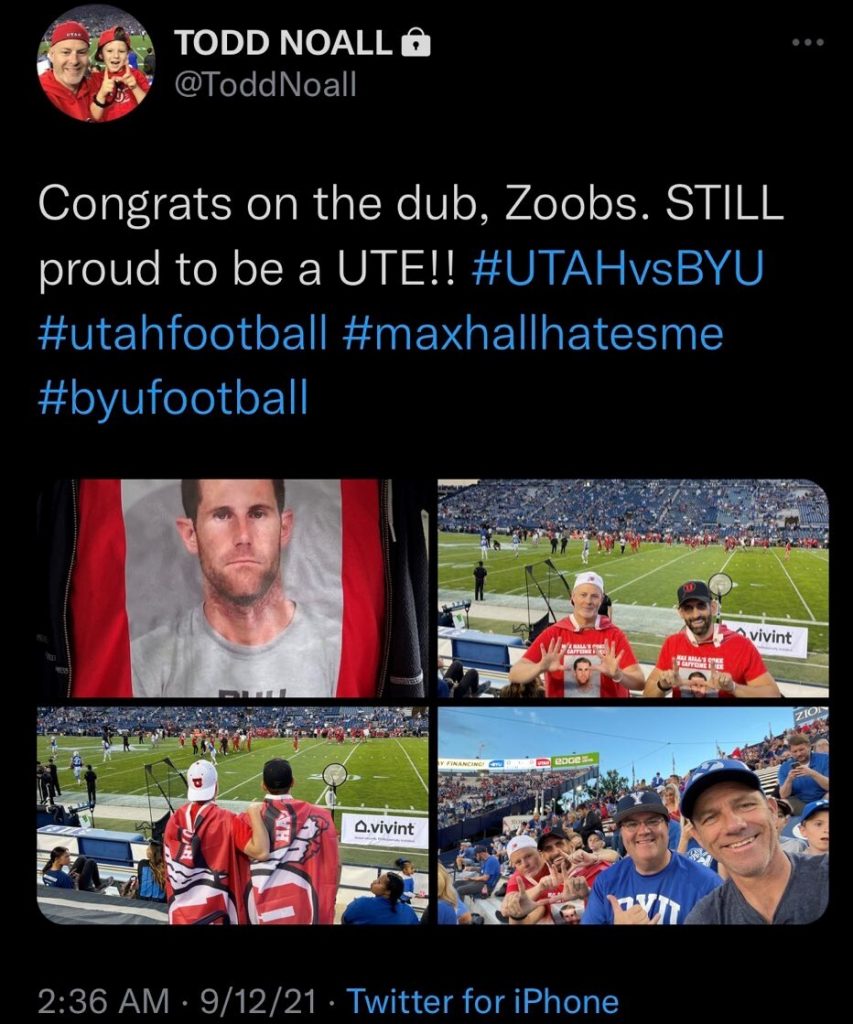View the group selfie in the stands
The height and width of the screenshot is (1024, 853).
633,815
